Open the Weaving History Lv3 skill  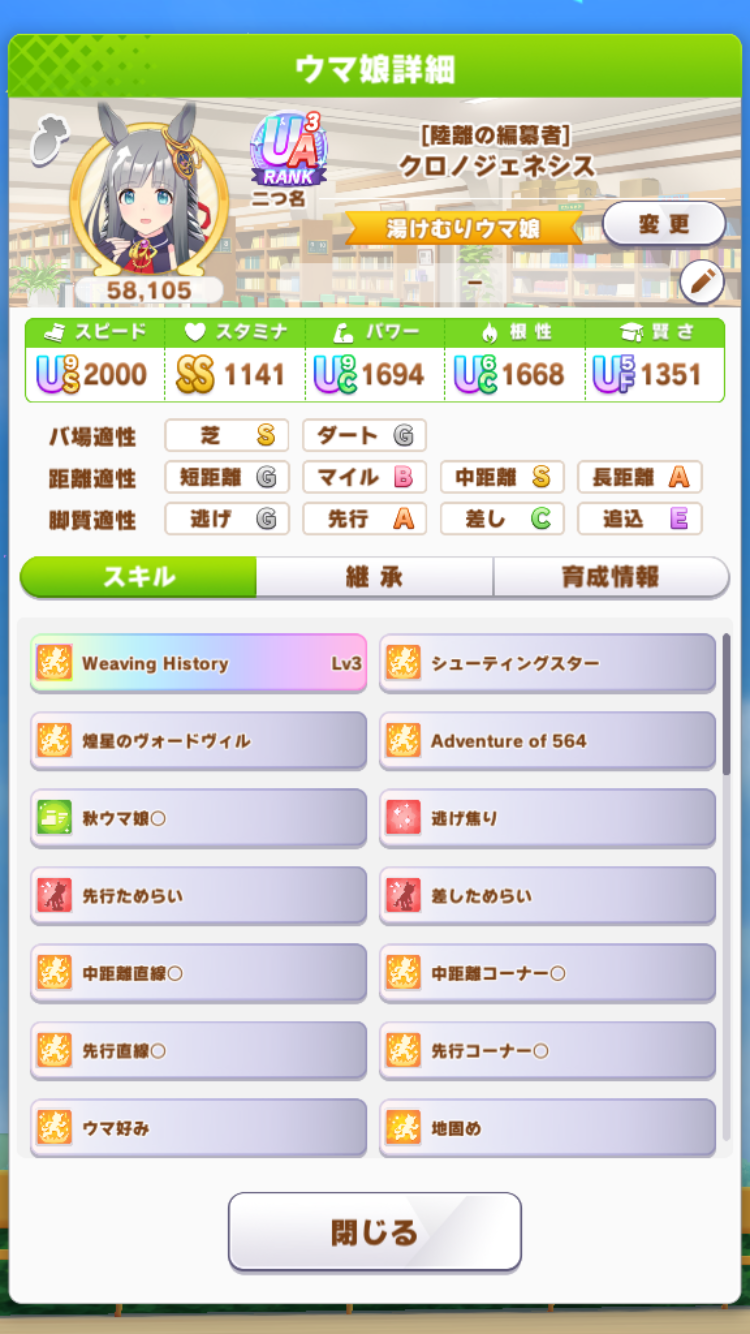(198, 663)
